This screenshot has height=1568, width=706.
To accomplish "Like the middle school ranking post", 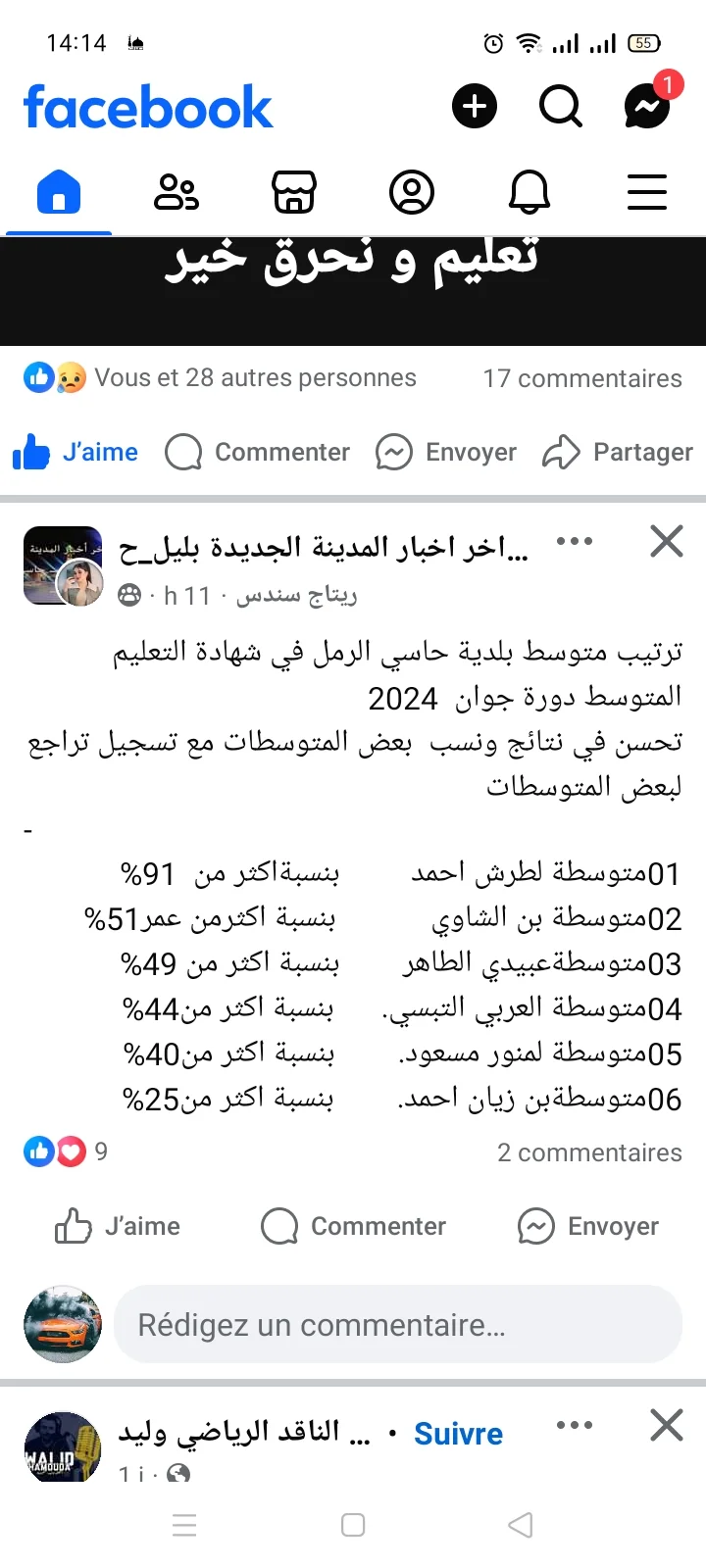I will pos(118,1226).
